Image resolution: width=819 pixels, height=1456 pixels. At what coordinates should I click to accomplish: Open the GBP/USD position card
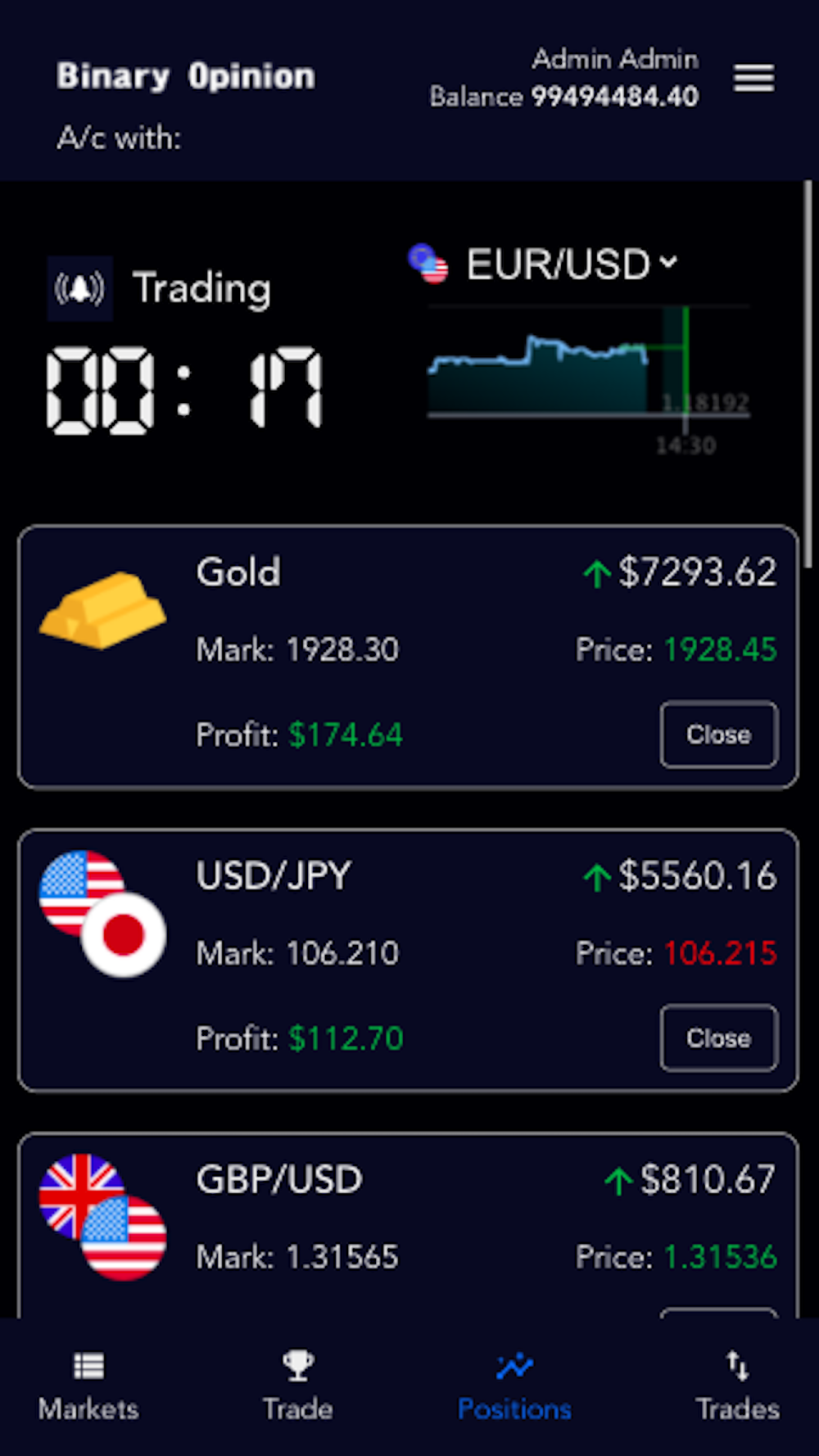408,1225
